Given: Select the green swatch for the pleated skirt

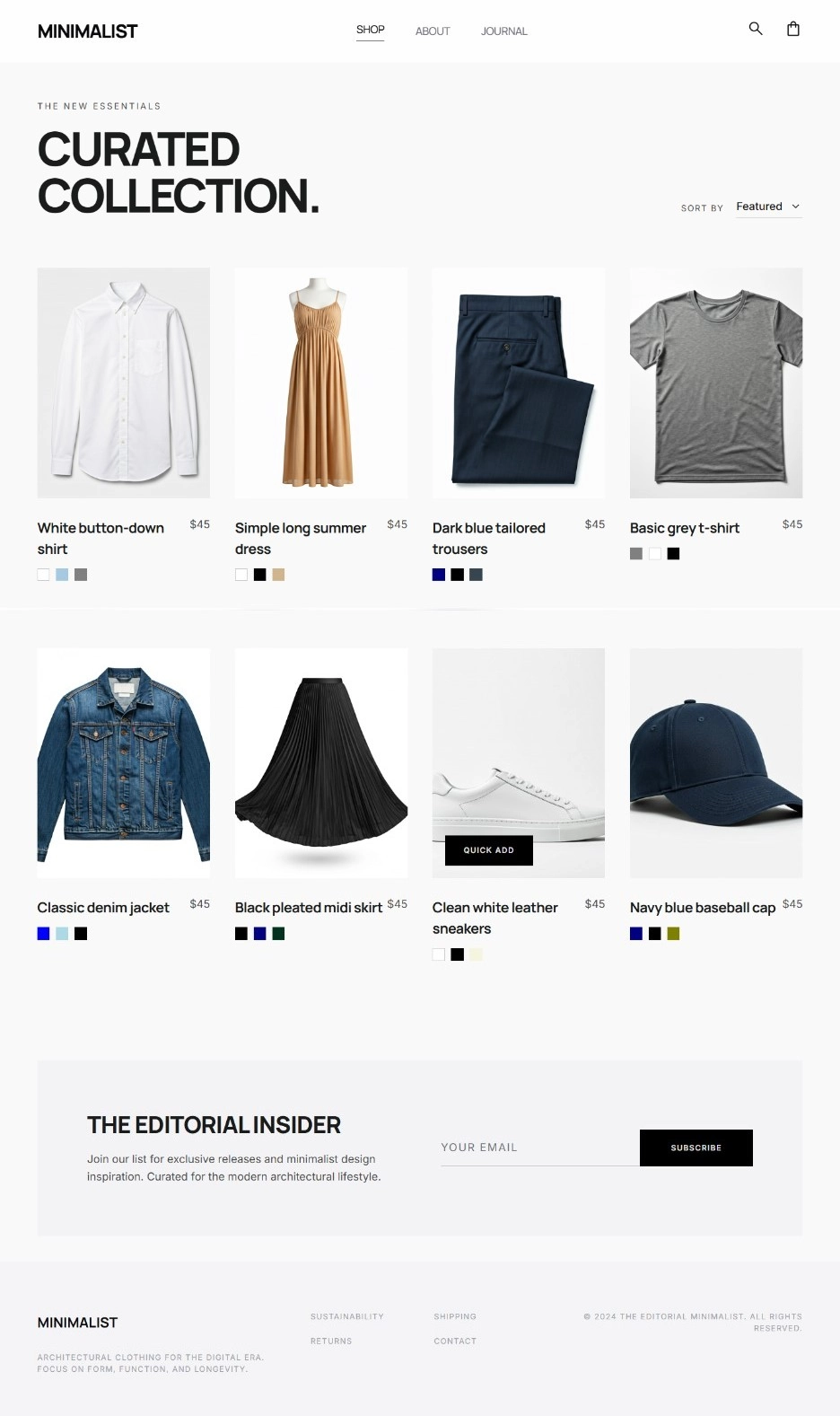Looking at the screenshot, I should click(278, 933).
